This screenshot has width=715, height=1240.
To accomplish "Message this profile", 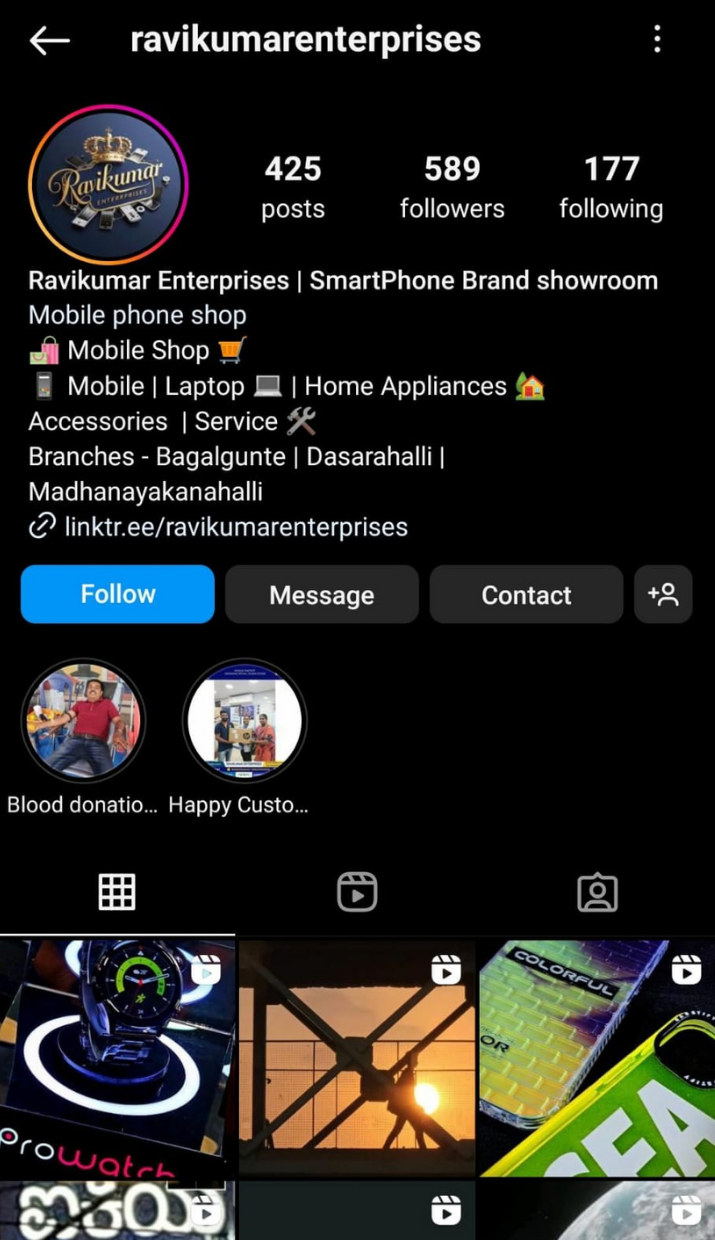I will (x=322, y=595).
